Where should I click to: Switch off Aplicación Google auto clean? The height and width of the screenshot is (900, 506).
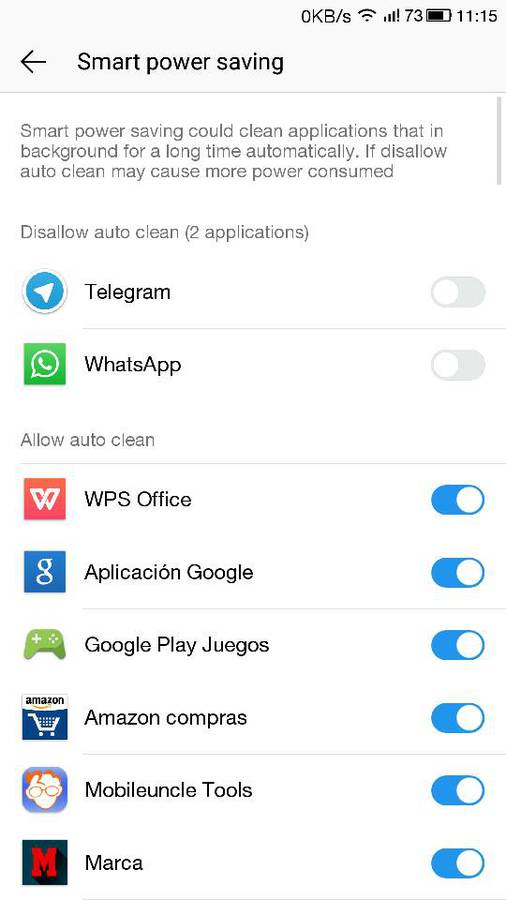point(458,572)
